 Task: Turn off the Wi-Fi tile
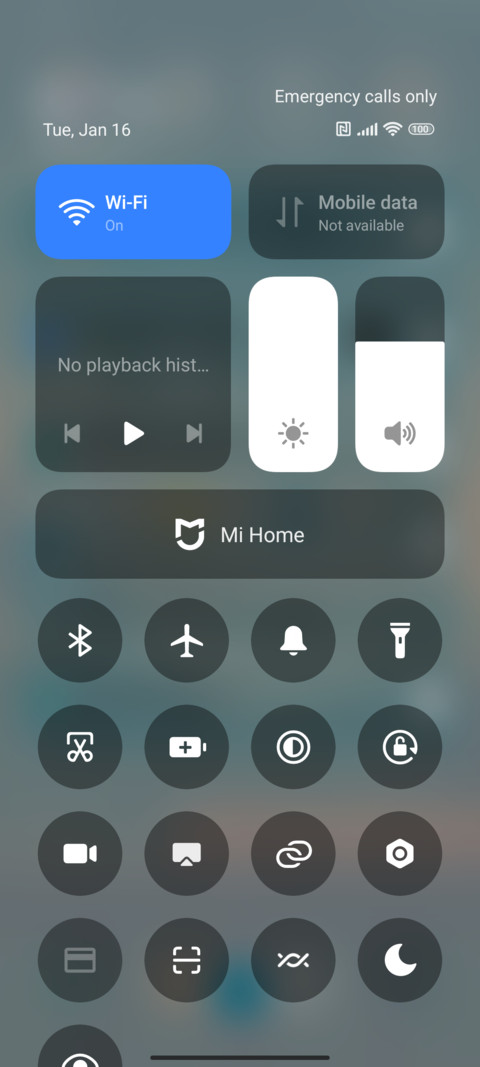133,212
